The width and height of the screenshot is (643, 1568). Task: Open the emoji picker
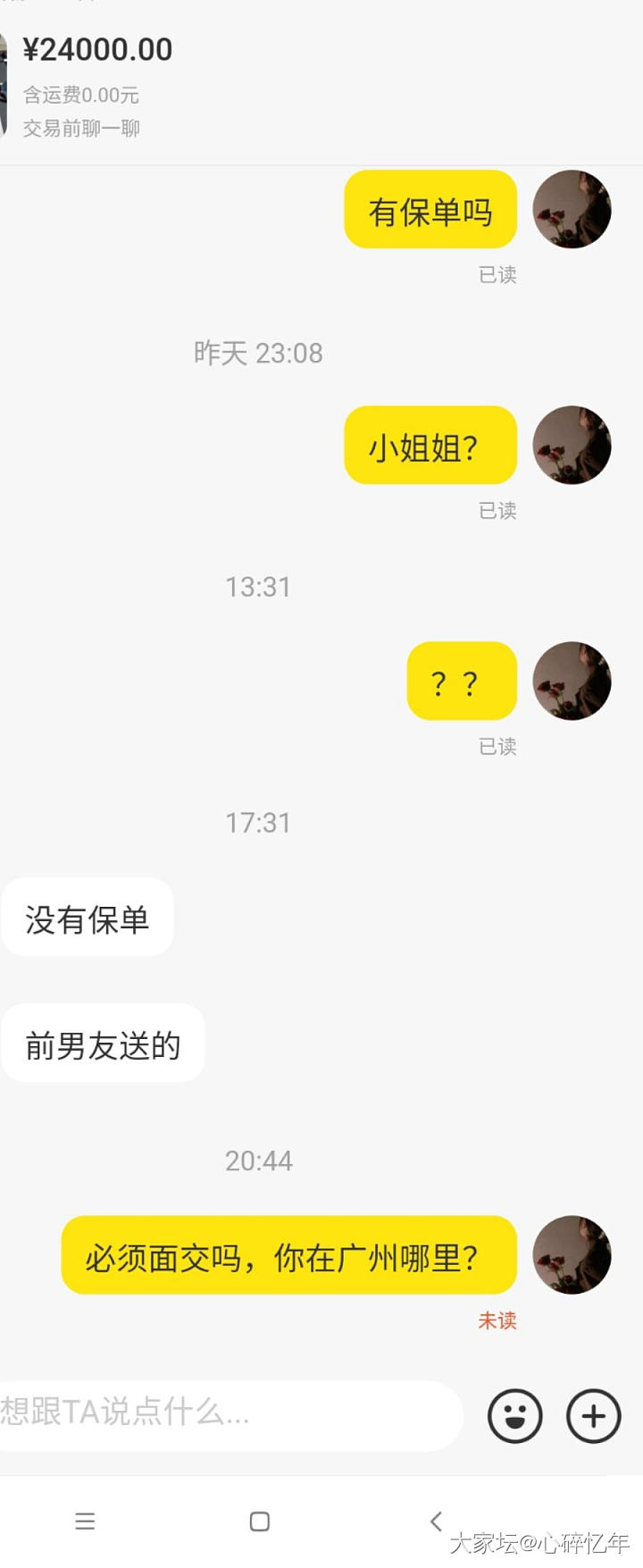(514, 1416)
